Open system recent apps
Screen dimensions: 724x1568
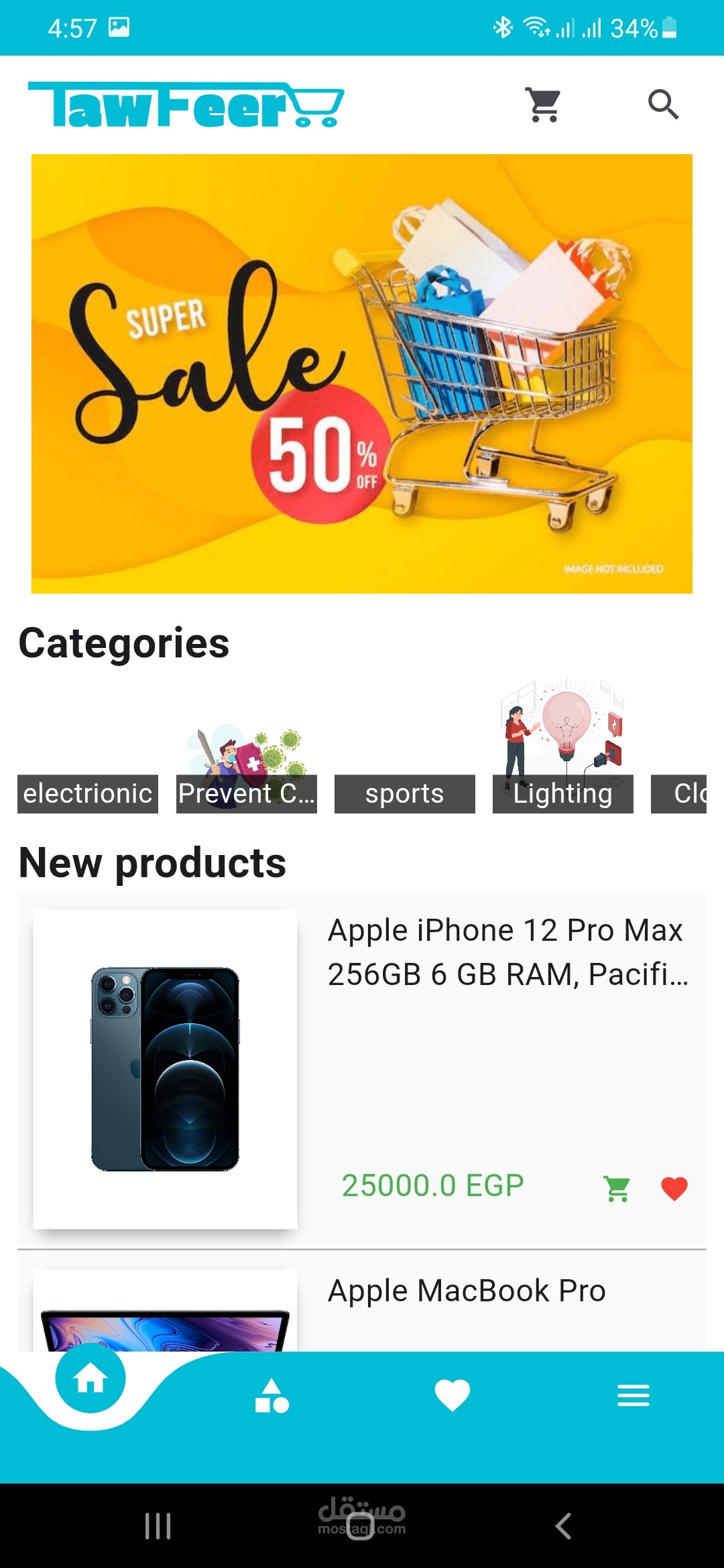pos(158,1526)
